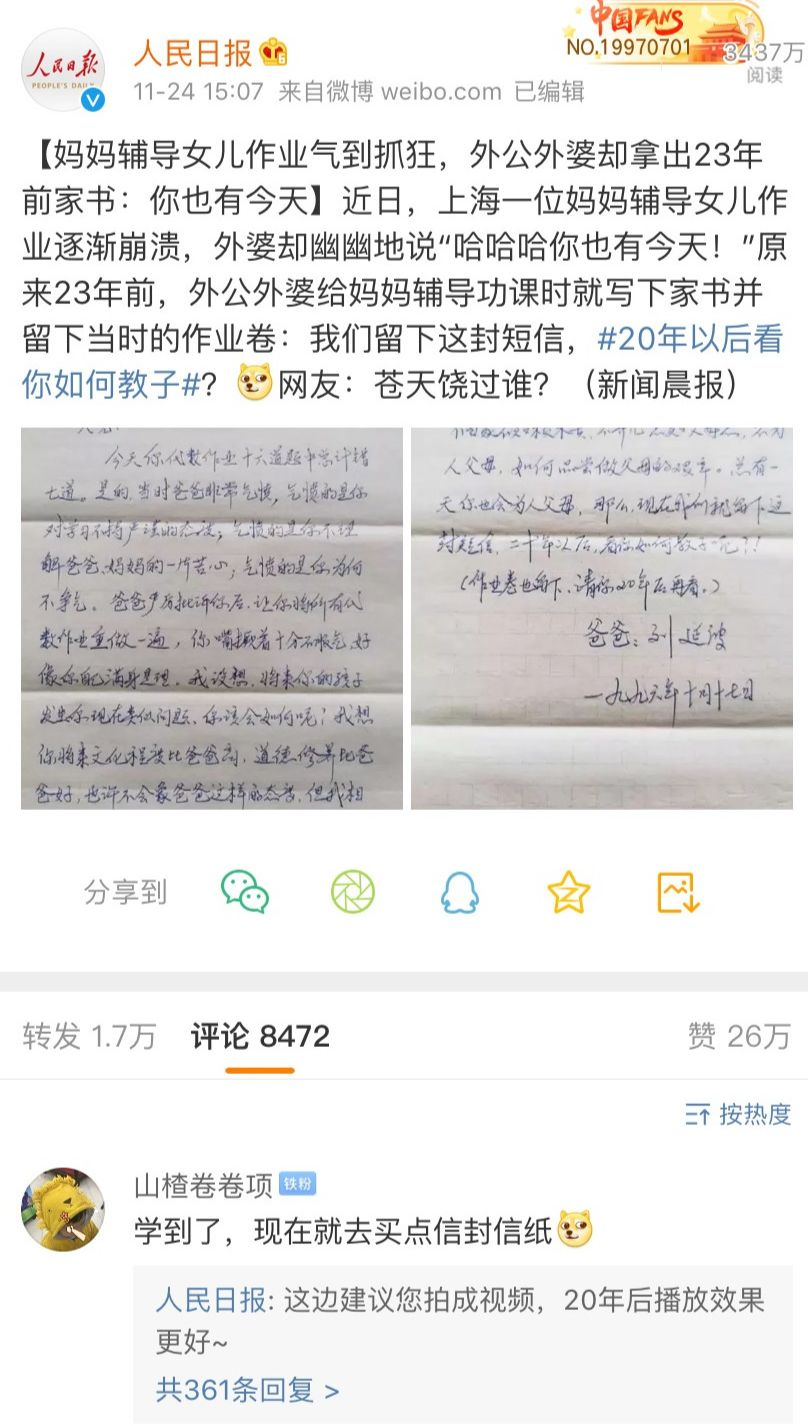Viewport: 808px width, 1426px height.
Task: Expand 共361条回复 replies
Action: point(247,1389)
